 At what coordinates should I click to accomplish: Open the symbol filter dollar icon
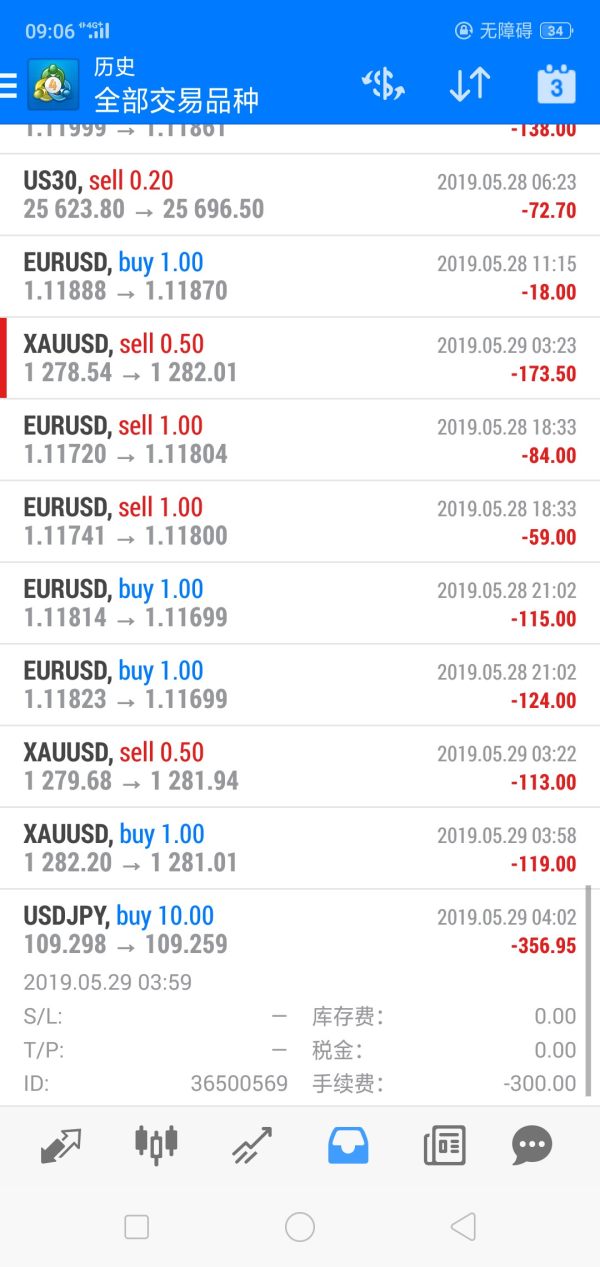click(382, 85)
